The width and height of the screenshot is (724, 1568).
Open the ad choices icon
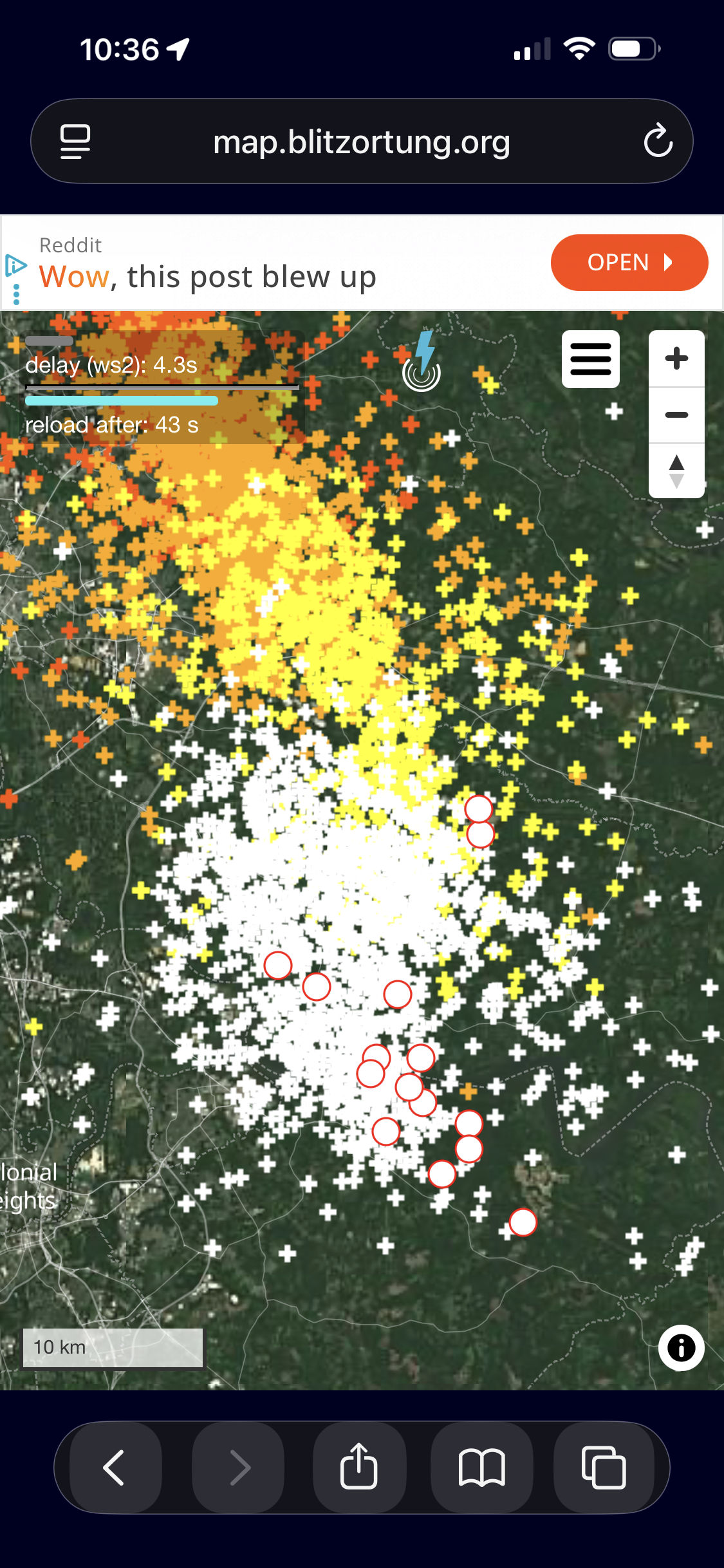pyautogui.click(x=15, y=265)
